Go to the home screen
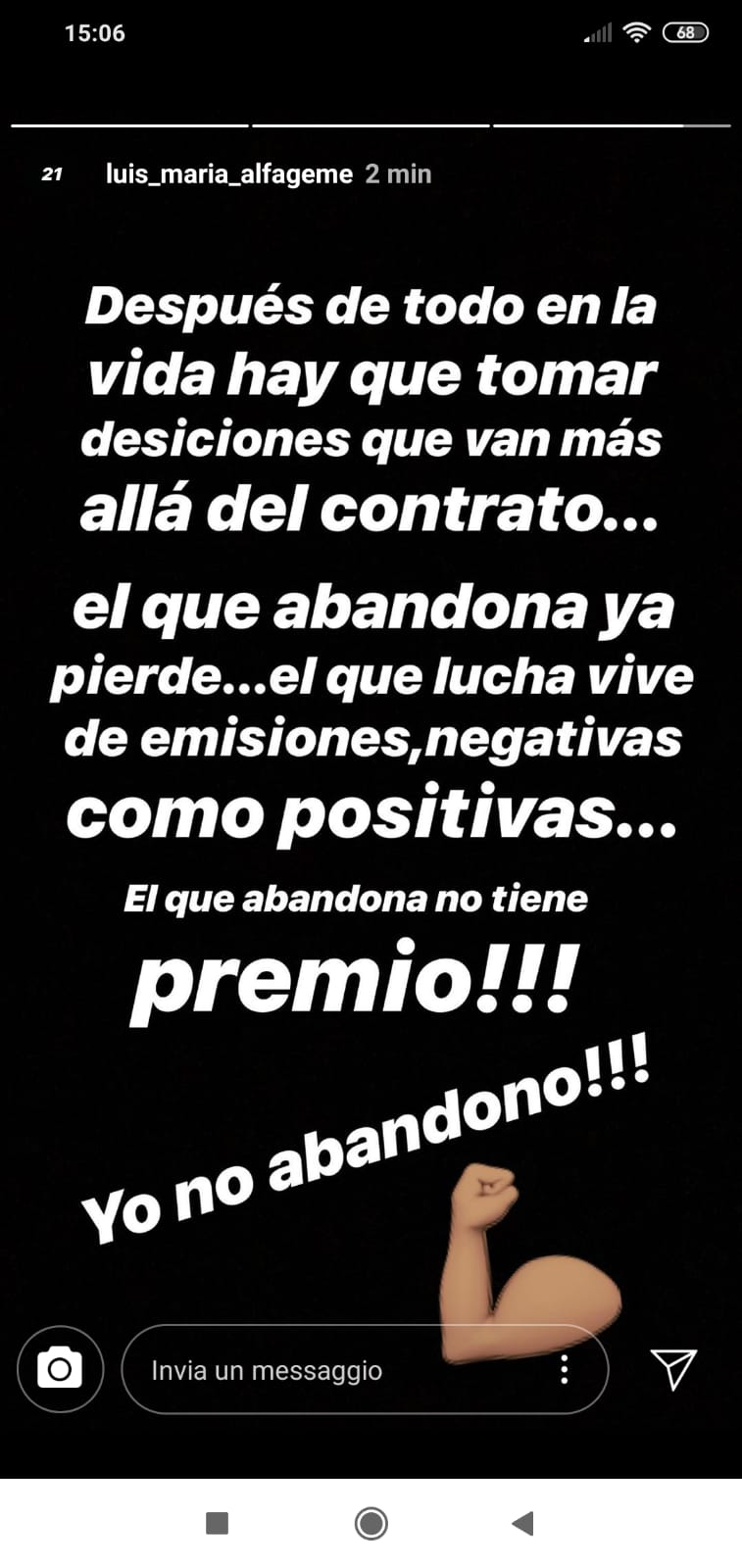This screenshot has width=742, height=1568. (x=371, y=1523)
